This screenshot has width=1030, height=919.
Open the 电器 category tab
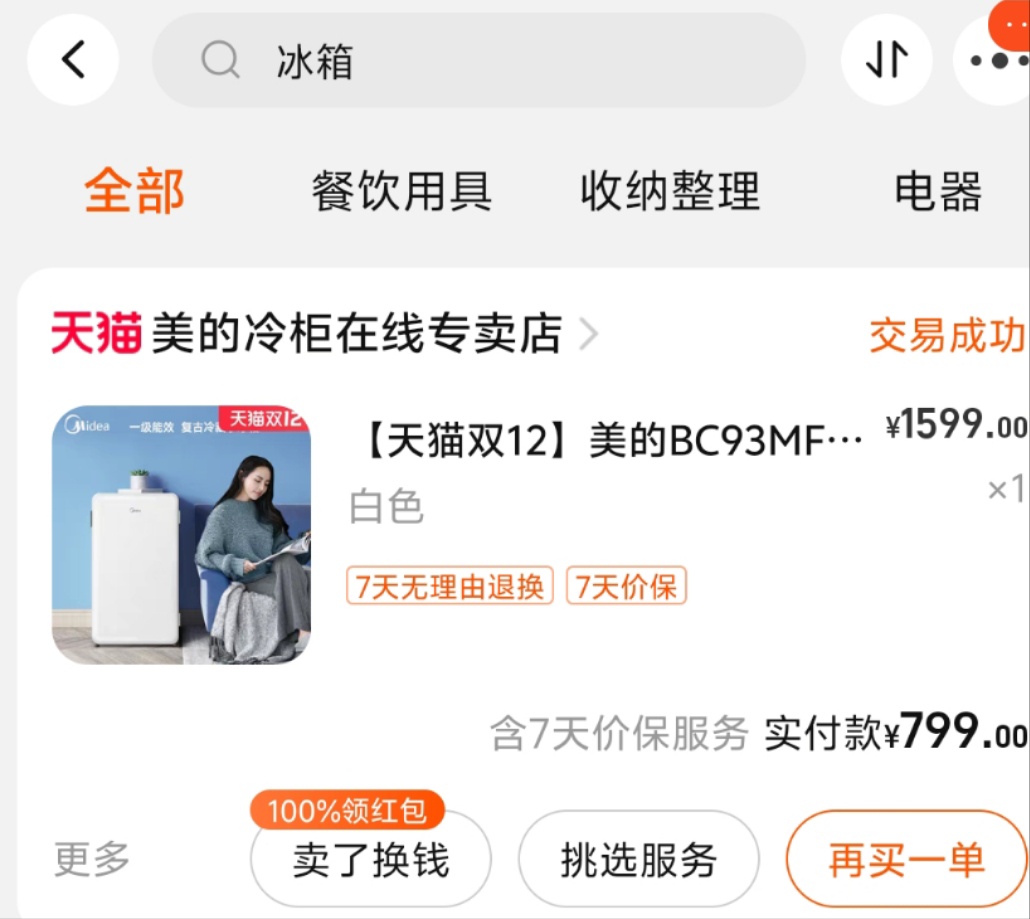coord(937,191)
